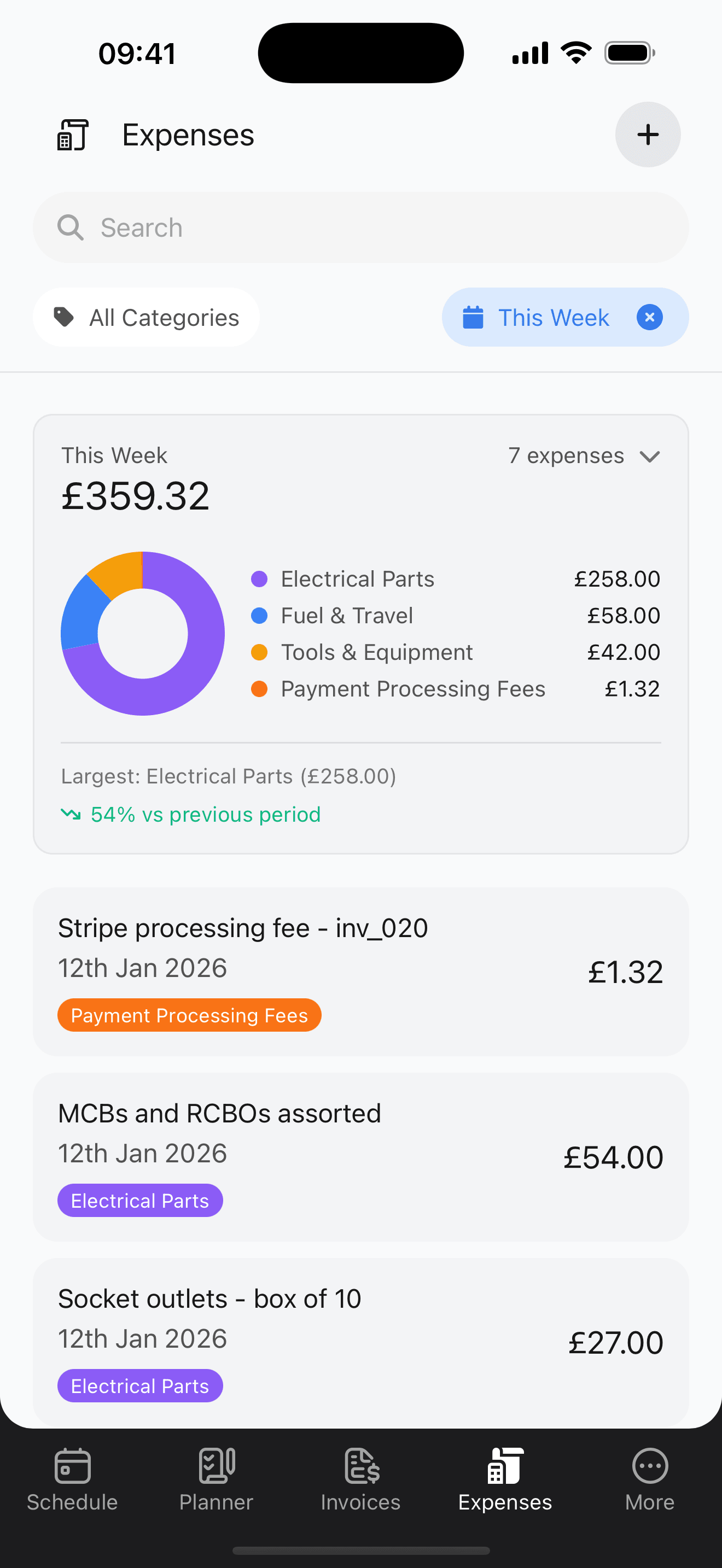Toggle the All Categories filter chip

(146, 317)
